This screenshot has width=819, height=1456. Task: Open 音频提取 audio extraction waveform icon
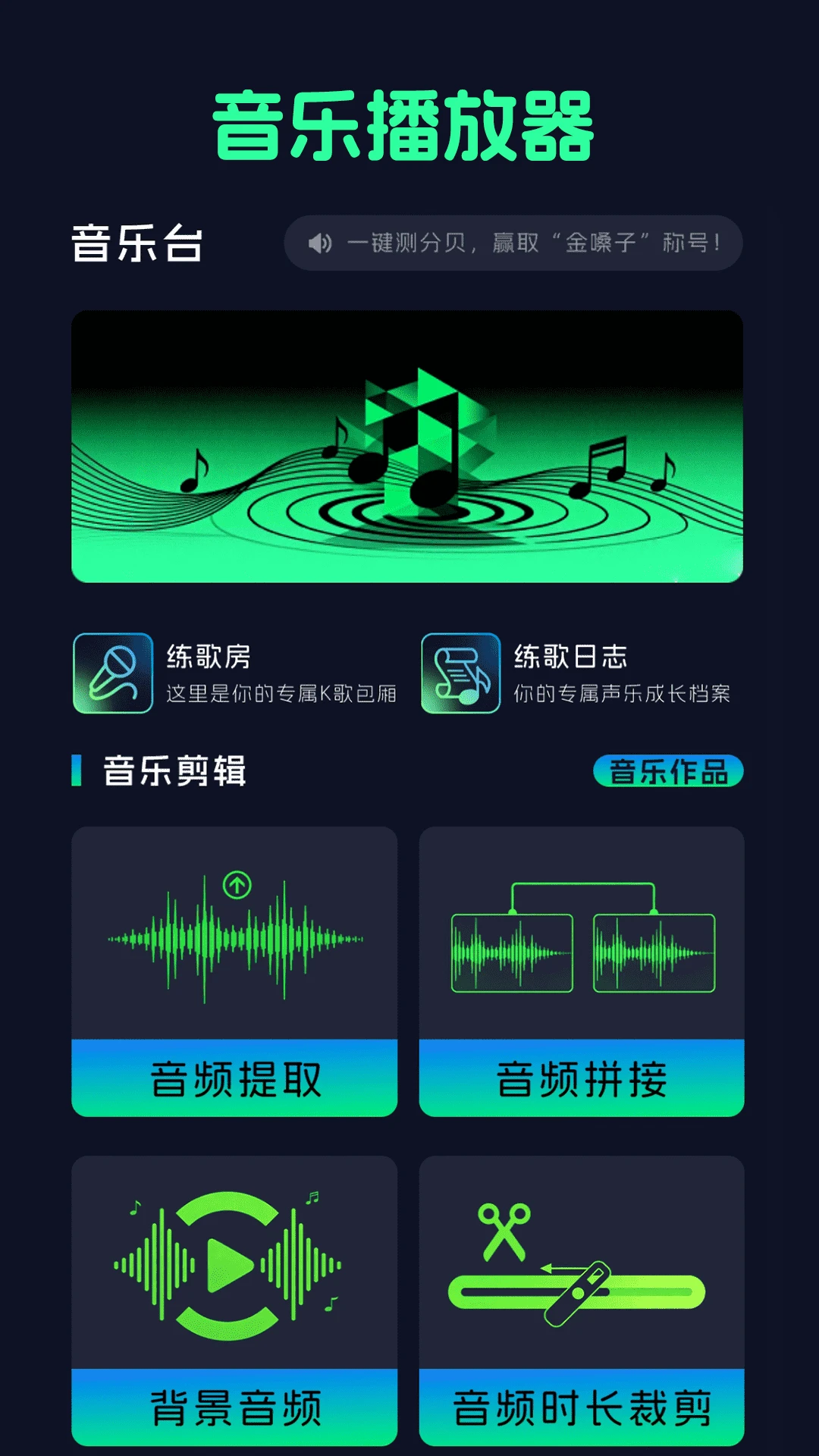coord(235,940)
